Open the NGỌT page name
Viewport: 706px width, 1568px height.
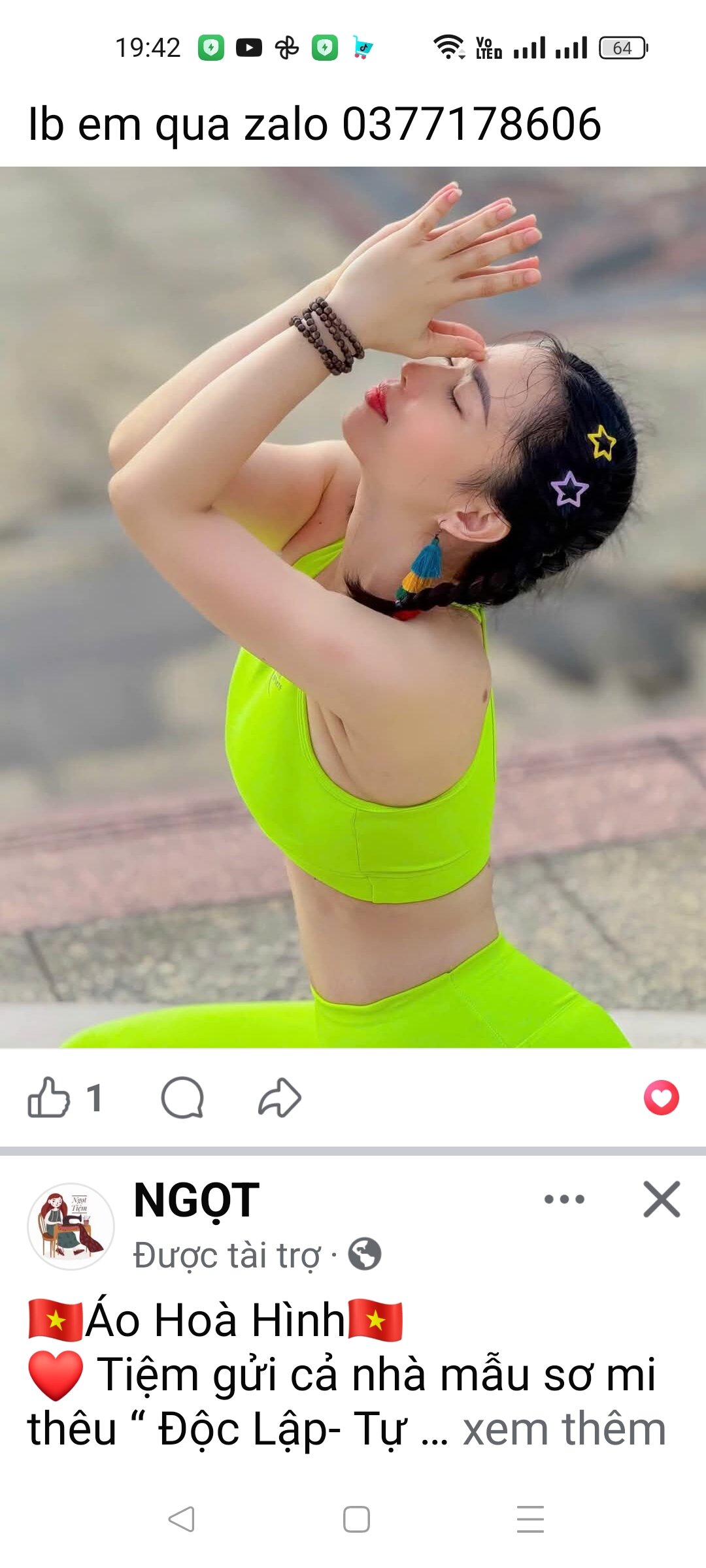click(196, 1201)
